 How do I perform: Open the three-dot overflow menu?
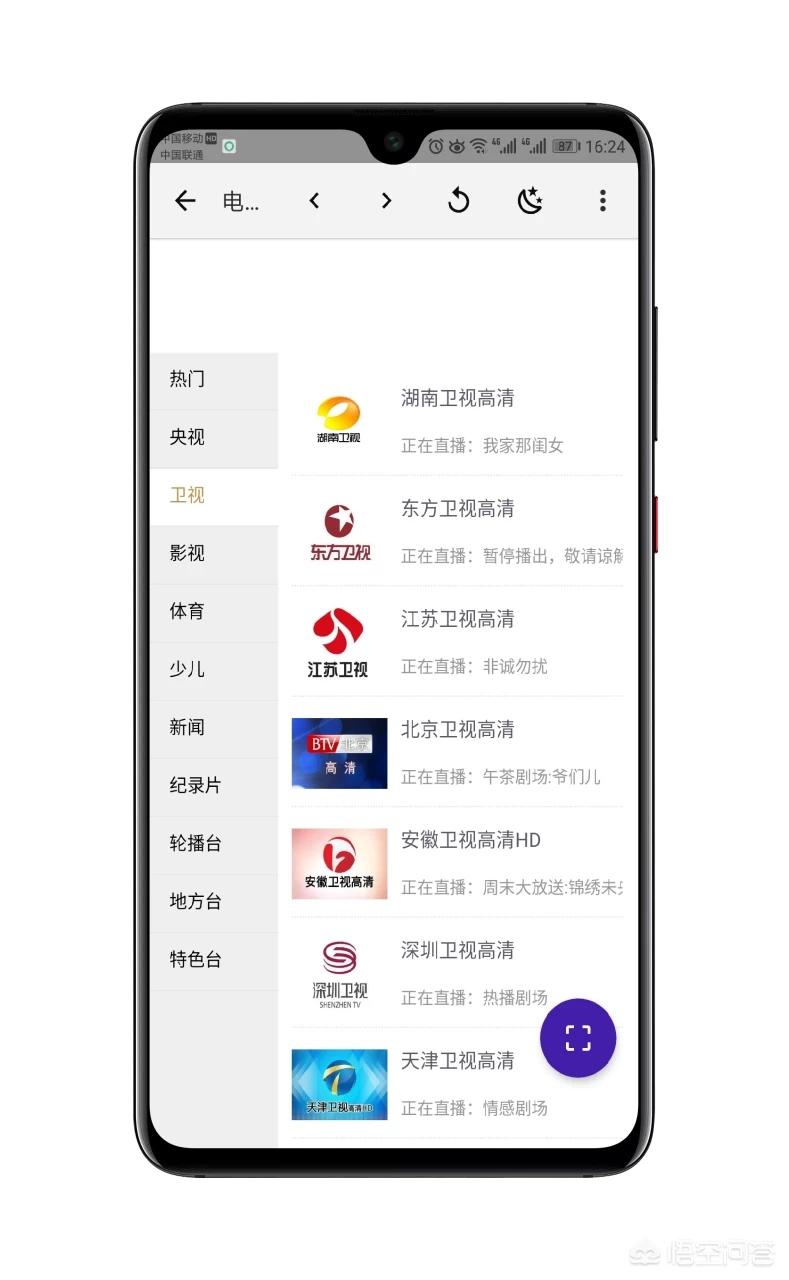[x=602, y=201]
